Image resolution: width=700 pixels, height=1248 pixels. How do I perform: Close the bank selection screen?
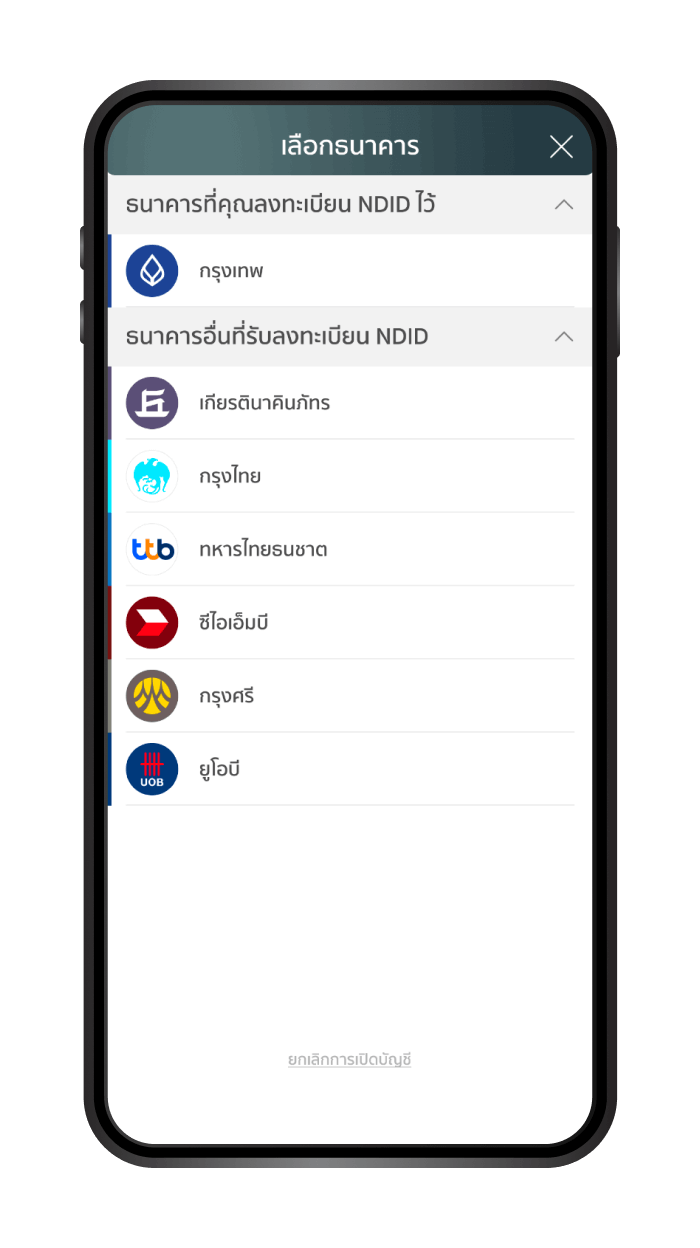[x=561, y=147]
